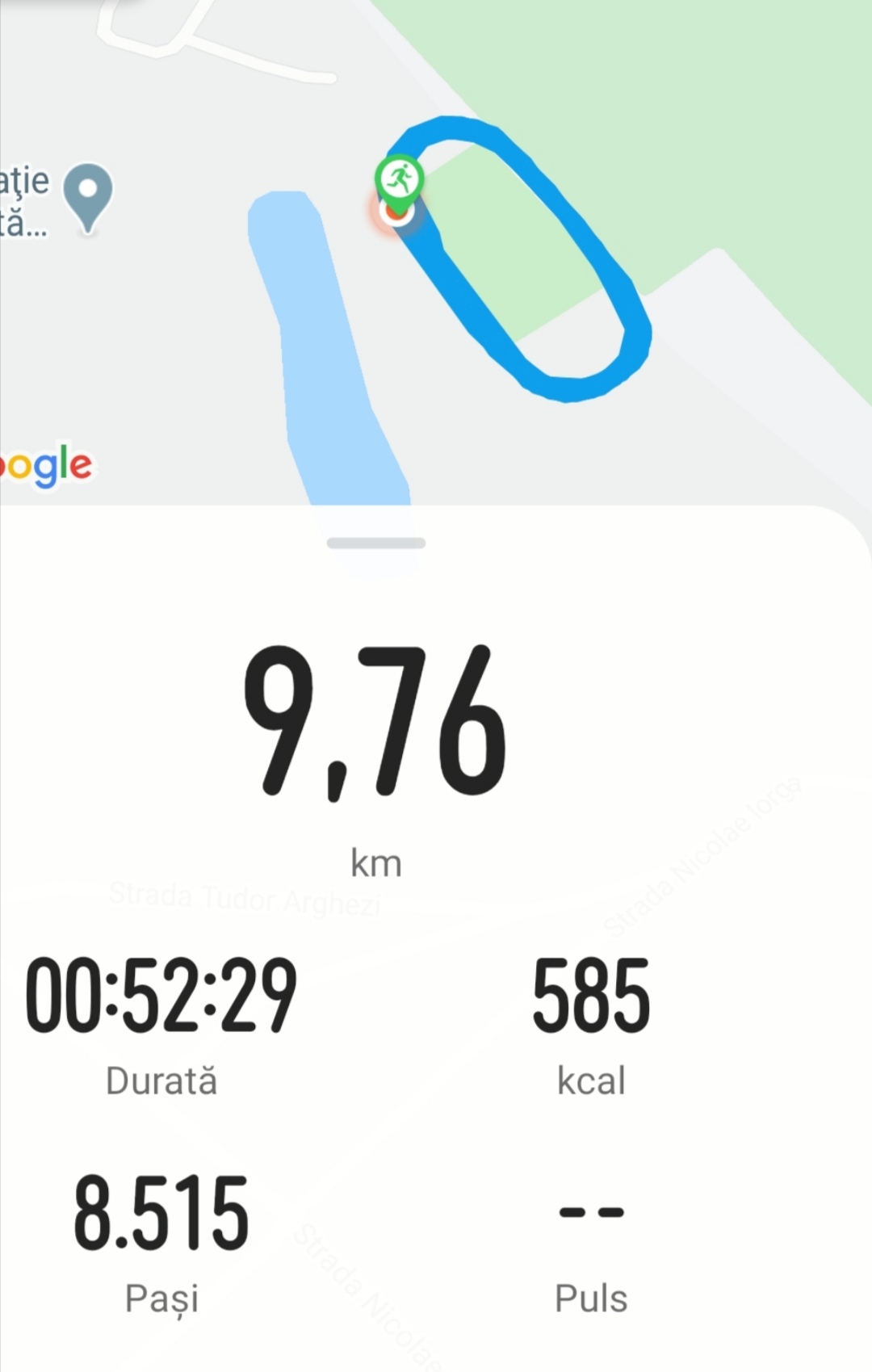Tap the bottom sheet drag handle
872x1372 pixels.
(376, 543)
